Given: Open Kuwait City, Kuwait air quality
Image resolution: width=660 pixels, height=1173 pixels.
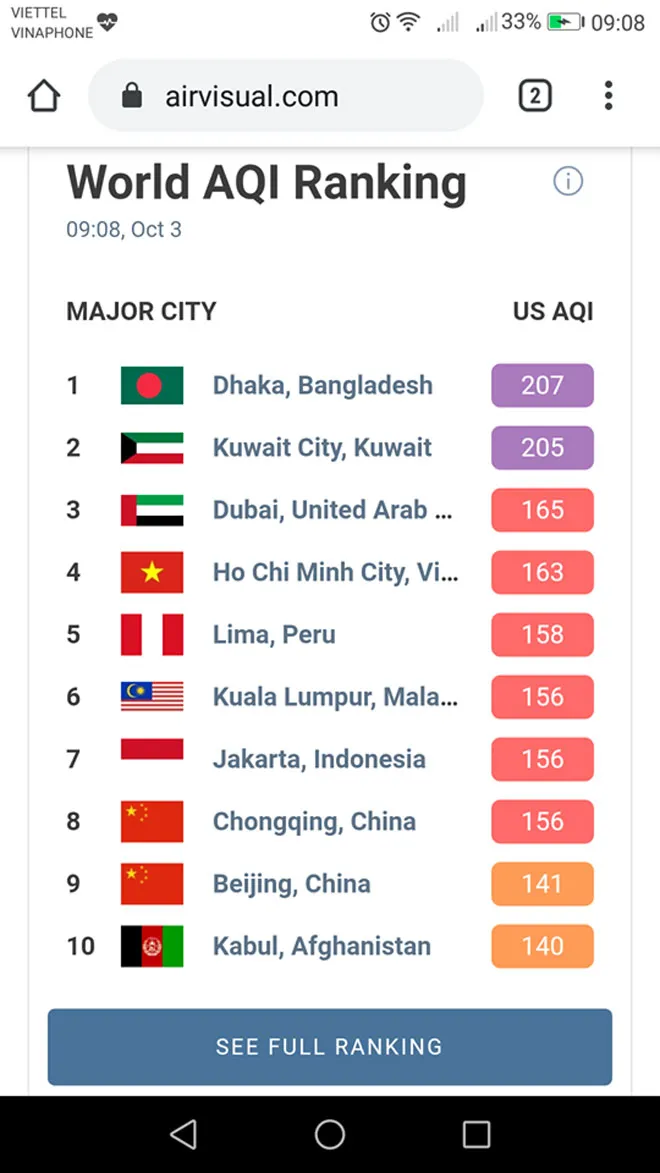Looking at the screenshot, I should pyautogui.click(x=322, y=447).
